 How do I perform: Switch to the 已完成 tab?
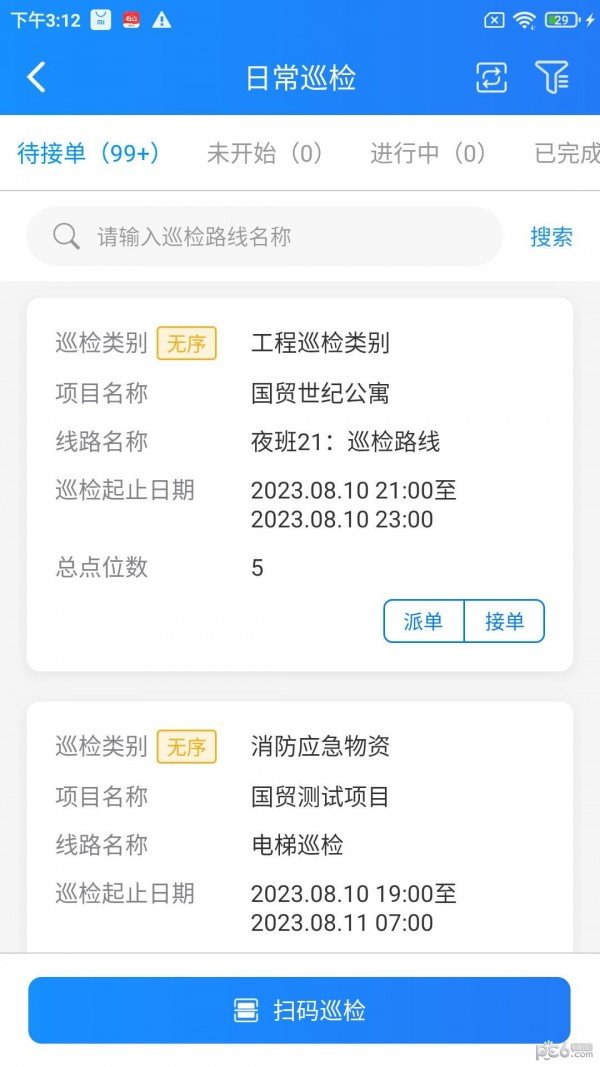pyautogui.click(x=567, y=153)
